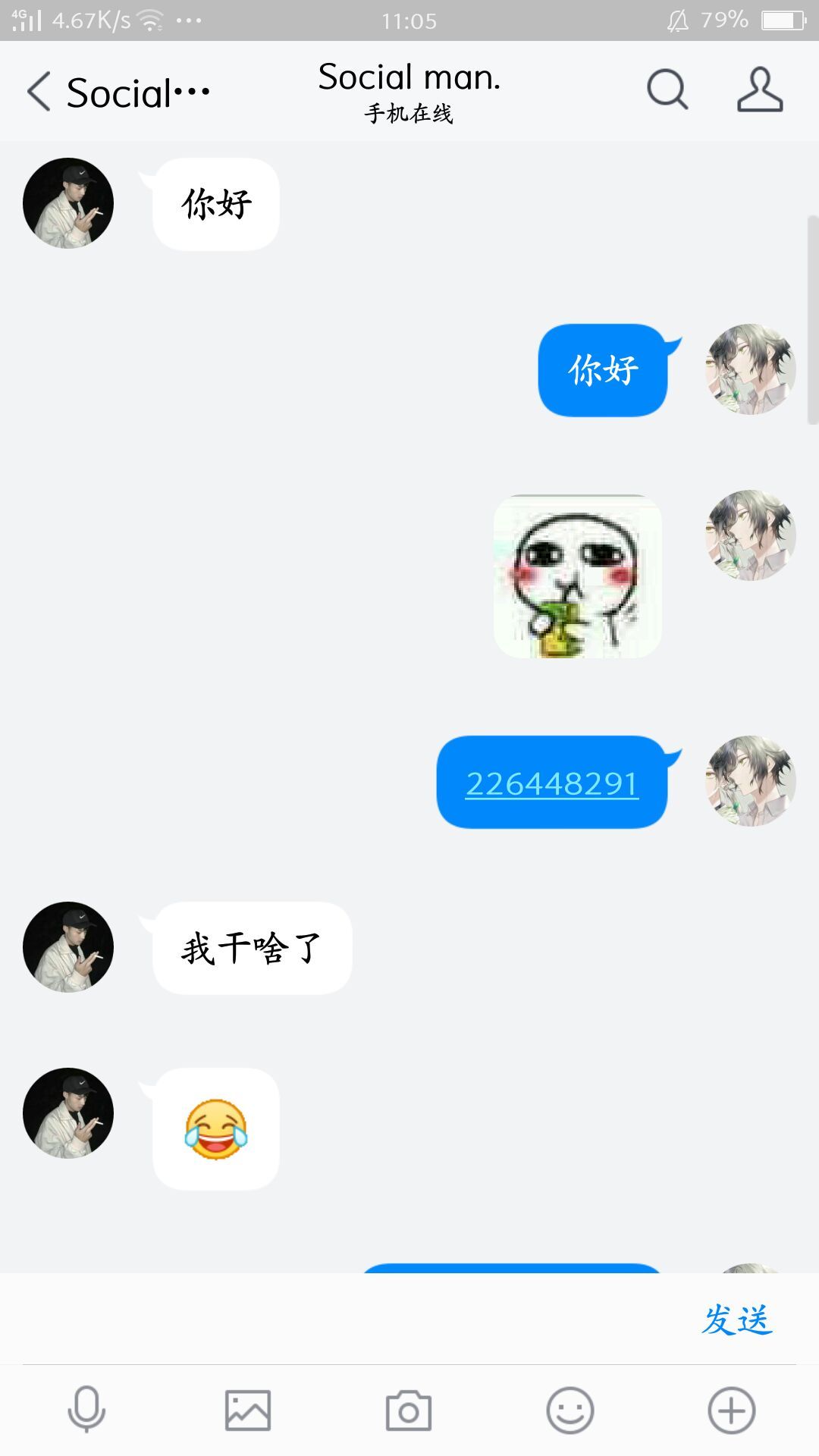Image resolution: width=819 pixels, height=1456 pixels.
Task: Open more attachment options with the plus icon
Action: (x=731, y=1410)
